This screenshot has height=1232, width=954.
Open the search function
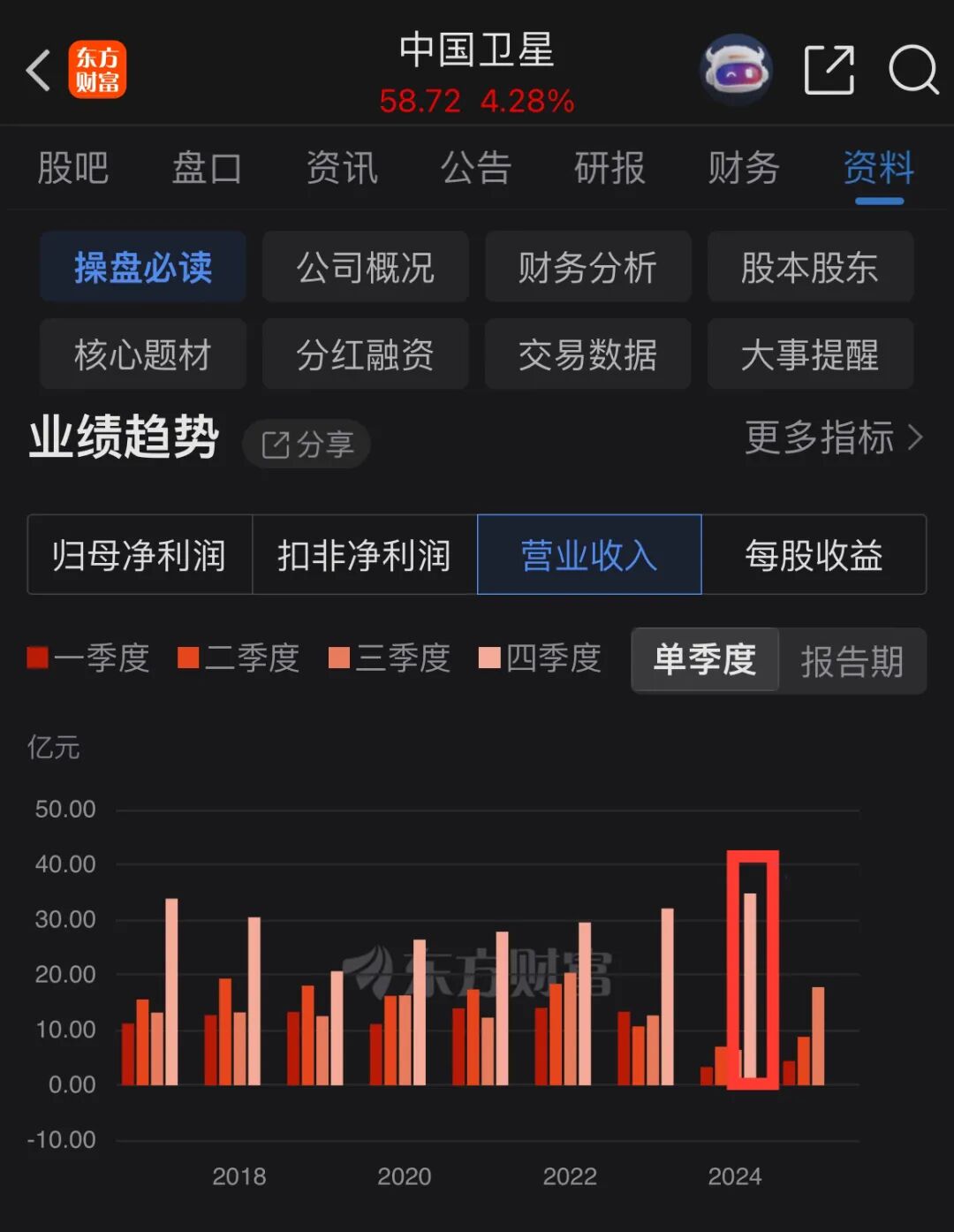click(x=914, y=71)
